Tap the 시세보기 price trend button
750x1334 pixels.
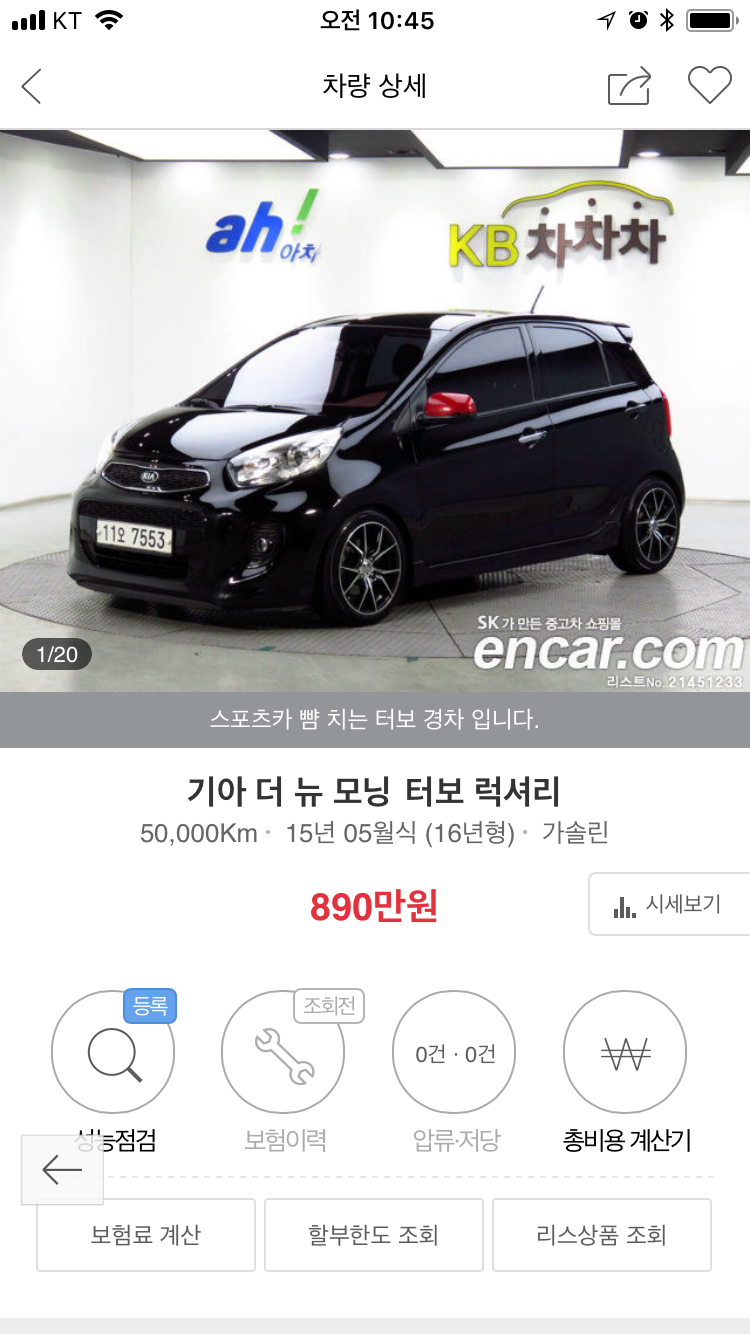pyautogui.click(x=669, y=905)
